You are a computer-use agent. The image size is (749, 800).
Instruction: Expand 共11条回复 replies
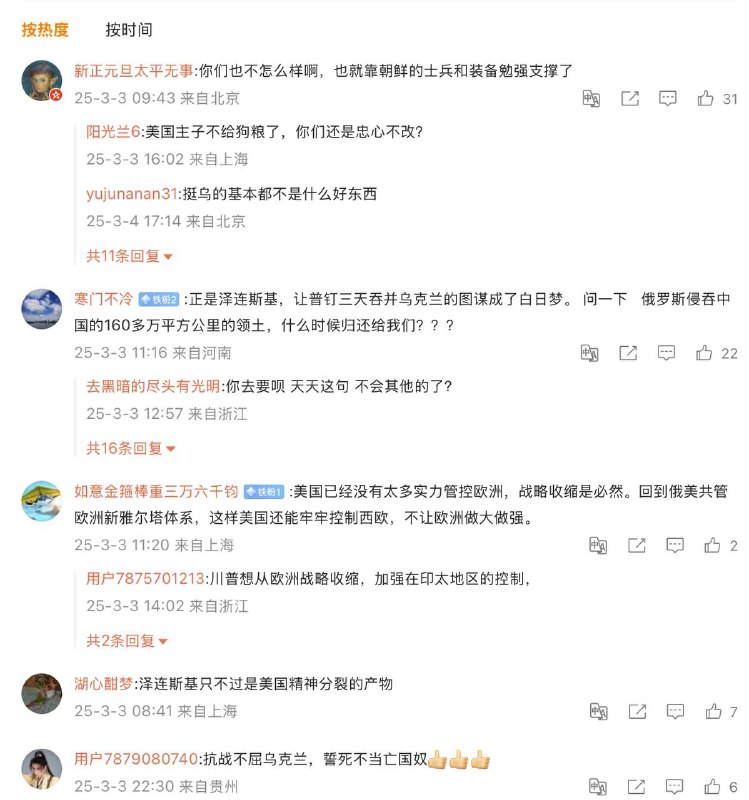[129, 256]
